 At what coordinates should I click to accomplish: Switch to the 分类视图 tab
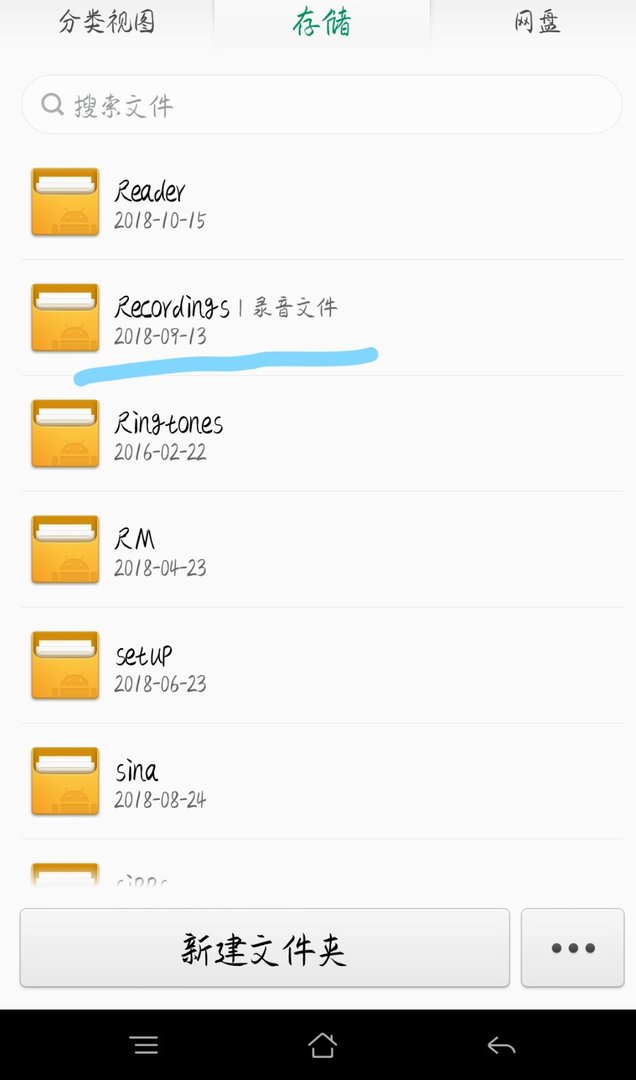(x=106, y=23)
